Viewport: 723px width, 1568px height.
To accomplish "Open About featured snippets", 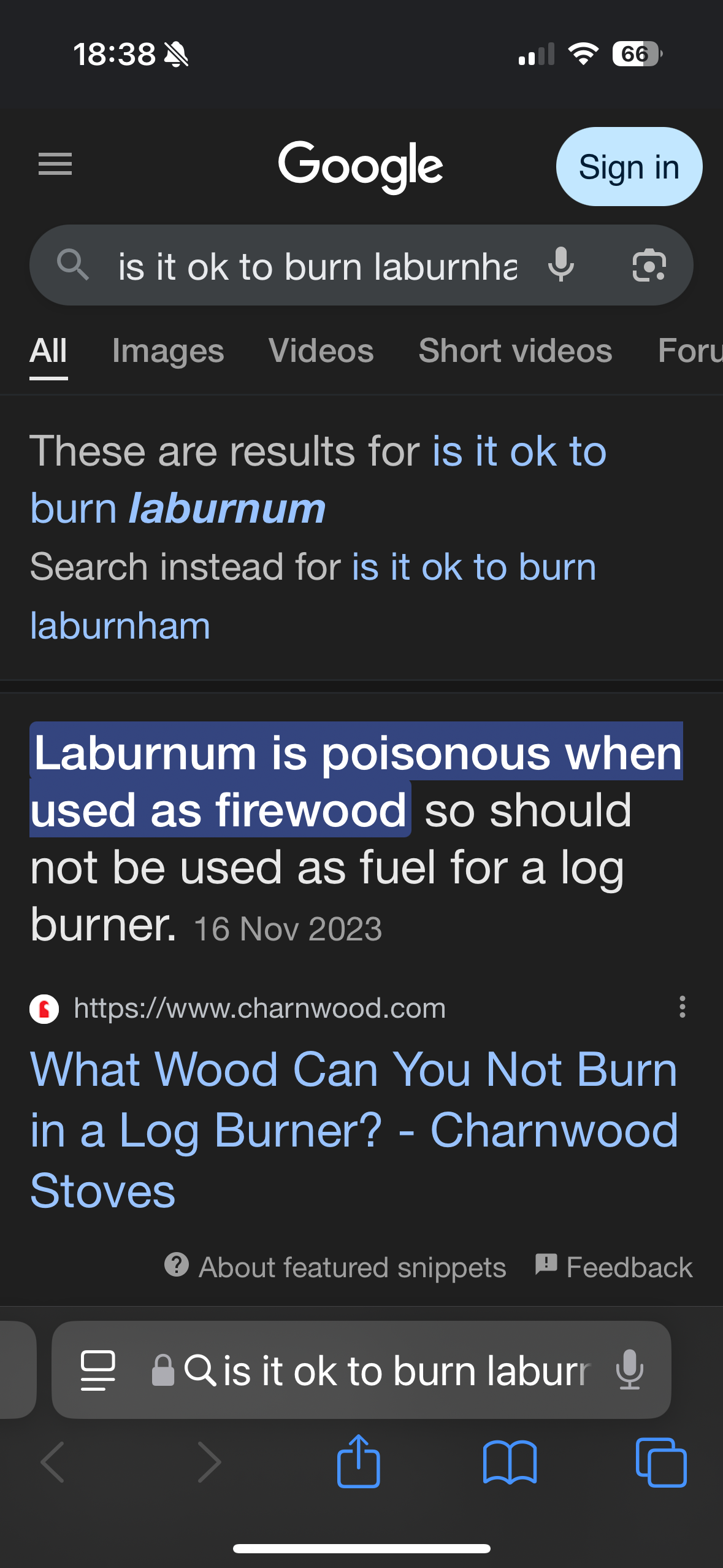I will 335,1267.
